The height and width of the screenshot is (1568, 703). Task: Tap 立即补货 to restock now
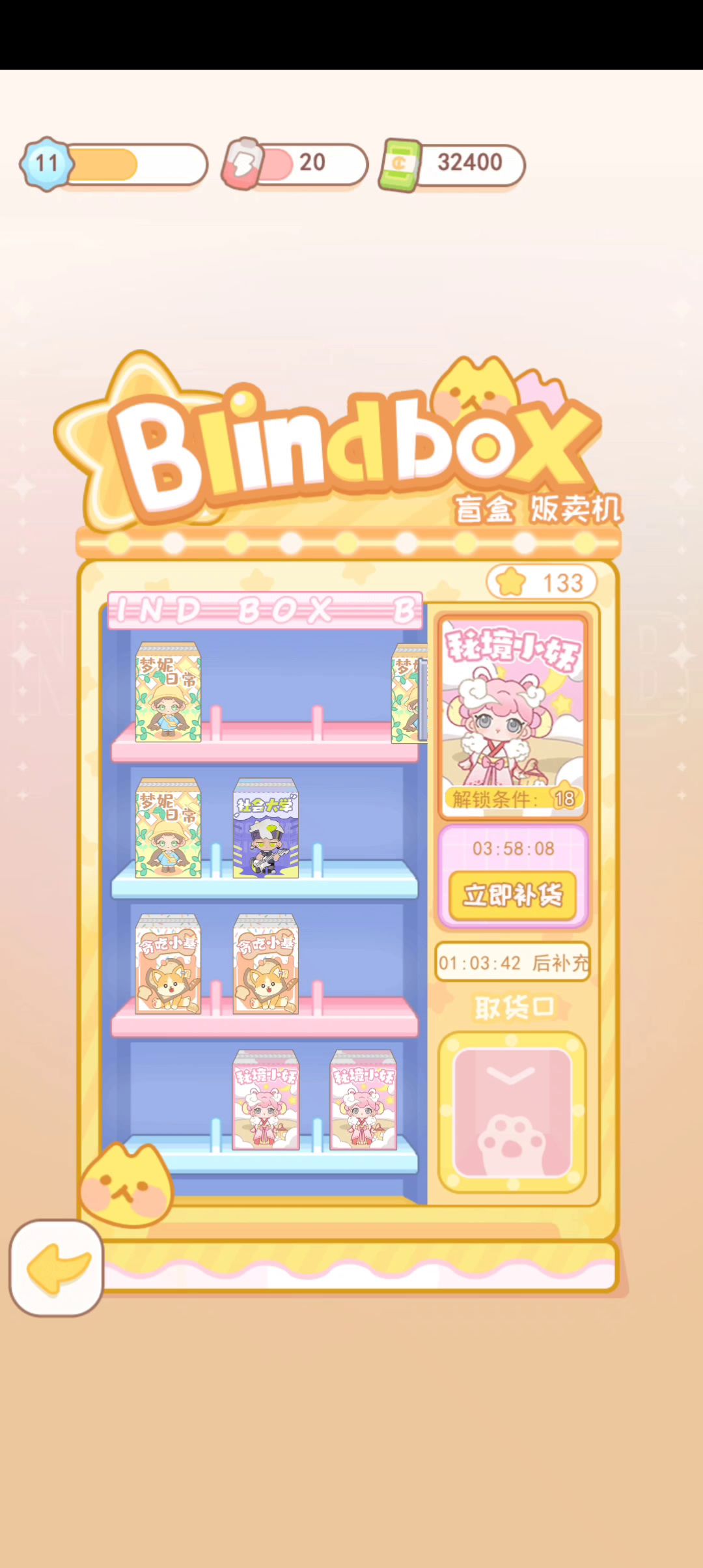(512, 895)
